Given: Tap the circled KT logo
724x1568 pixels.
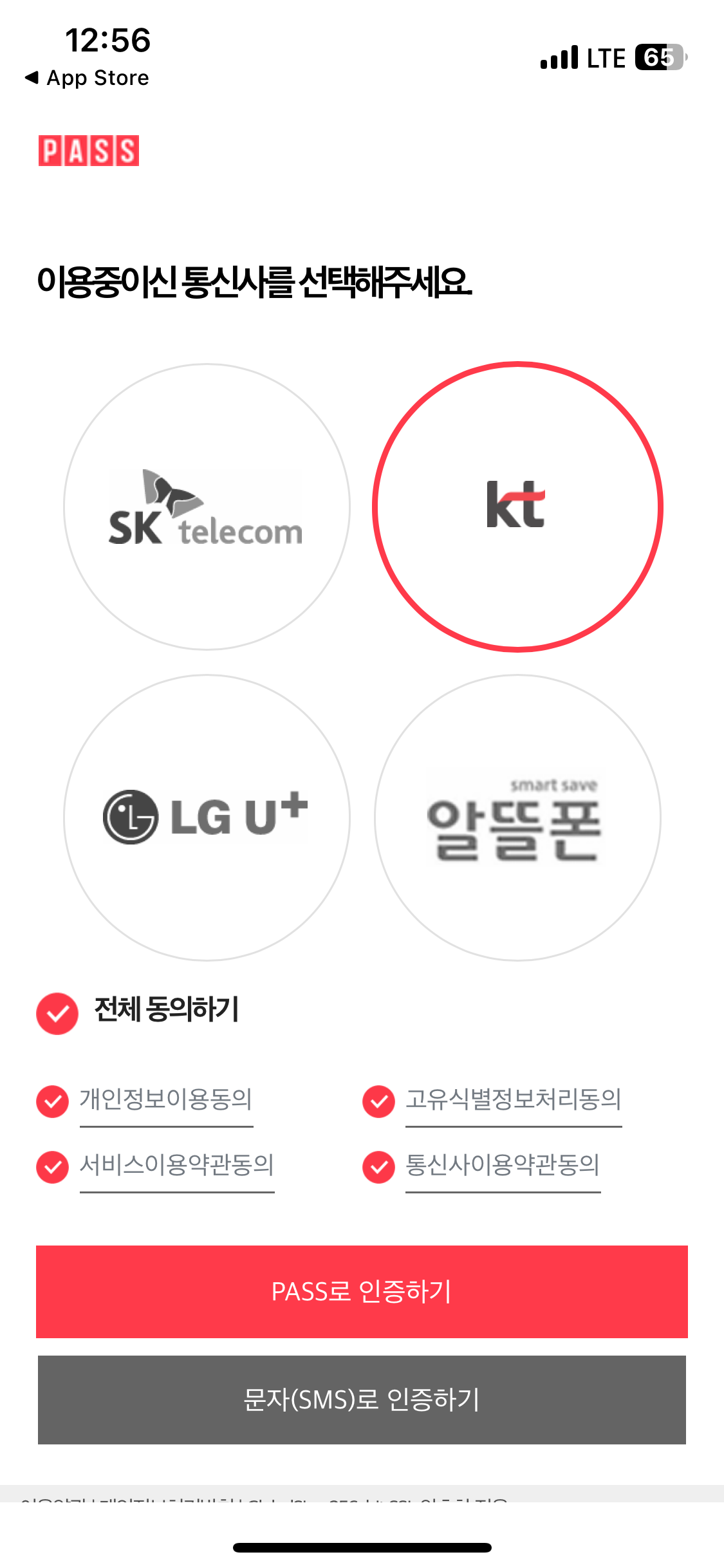Looking at the screenshot, I should [516, 505].
